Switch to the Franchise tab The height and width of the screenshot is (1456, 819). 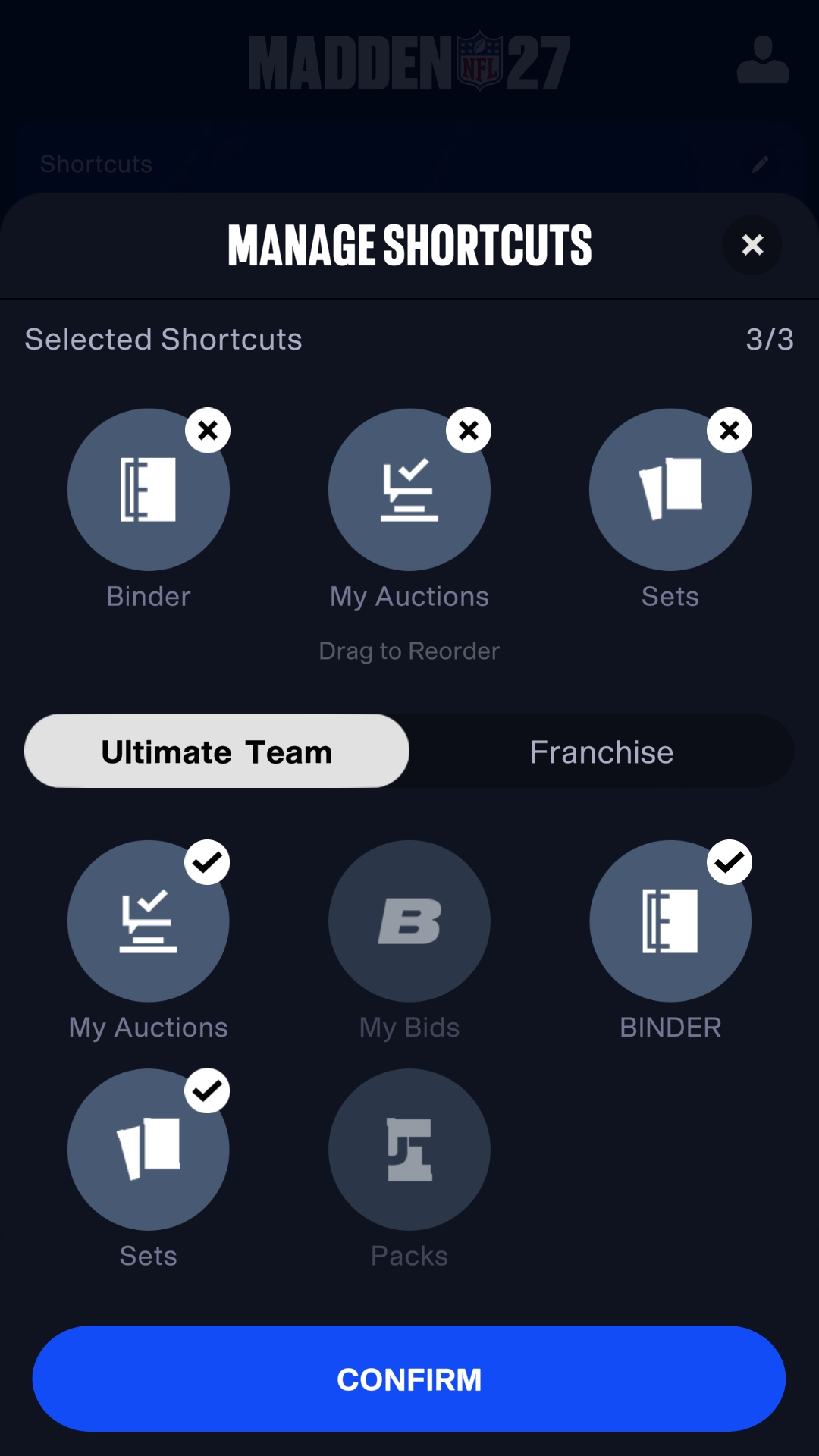pos(601,752)
